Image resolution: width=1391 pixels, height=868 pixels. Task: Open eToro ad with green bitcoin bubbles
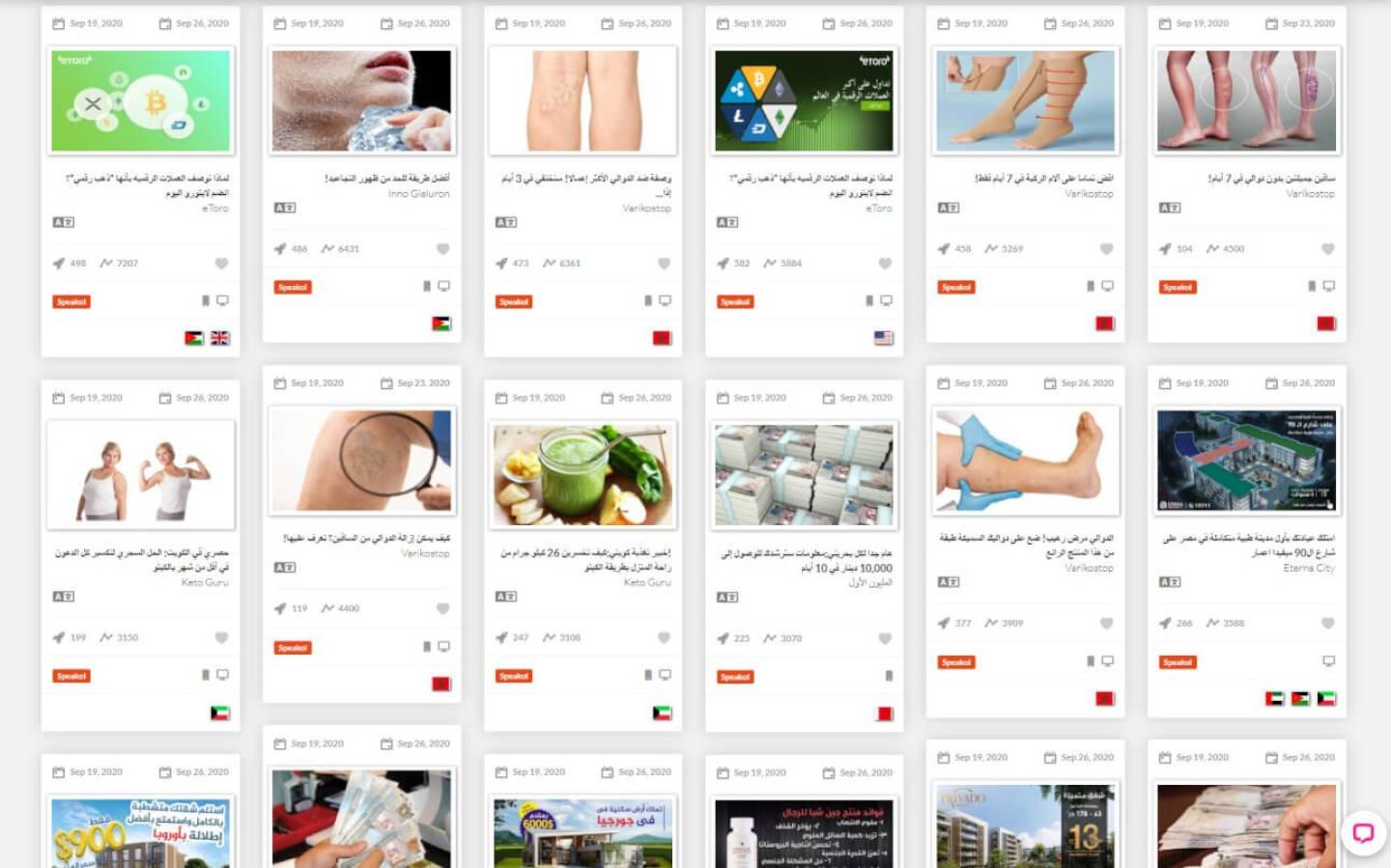tap(141, 101)
